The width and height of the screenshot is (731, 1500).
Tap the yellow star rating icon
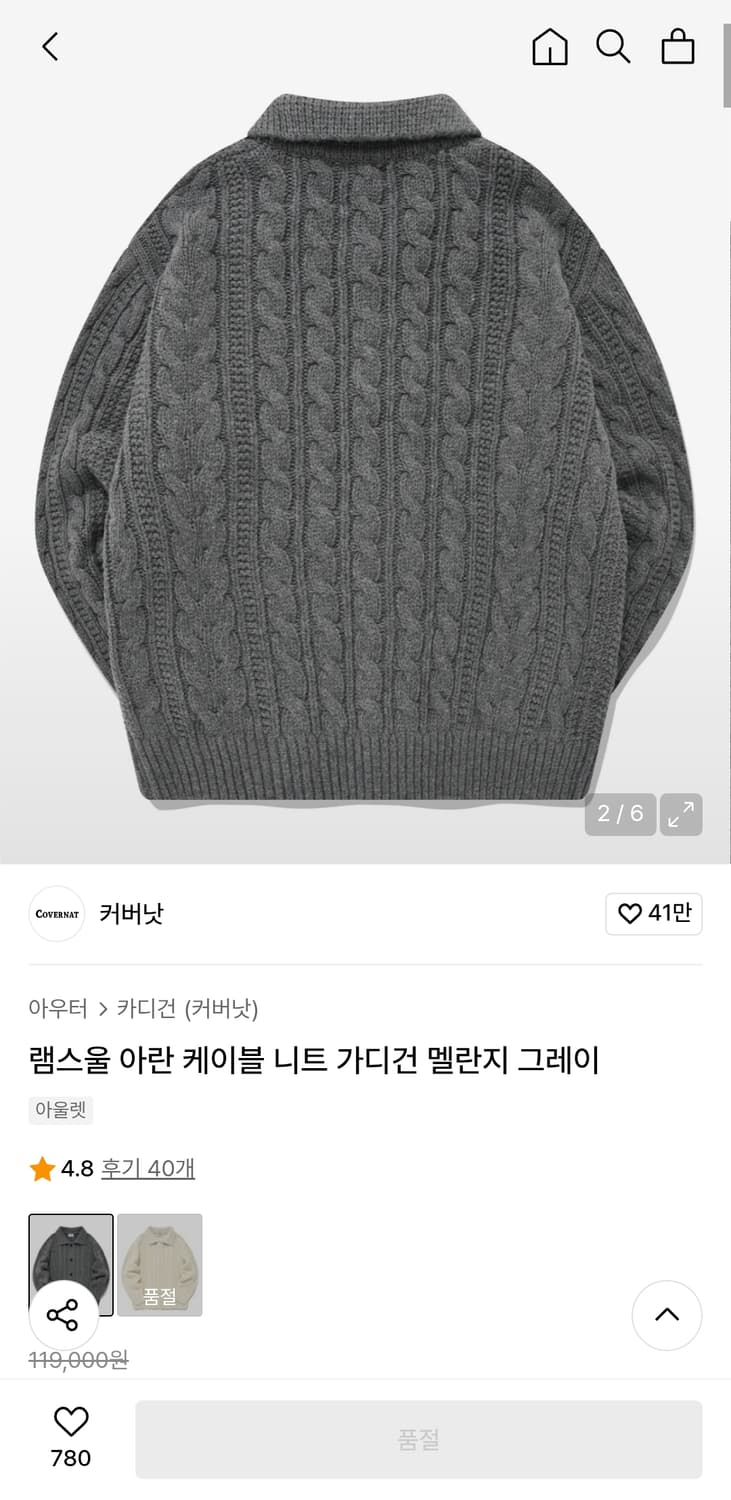(42, 1167)
